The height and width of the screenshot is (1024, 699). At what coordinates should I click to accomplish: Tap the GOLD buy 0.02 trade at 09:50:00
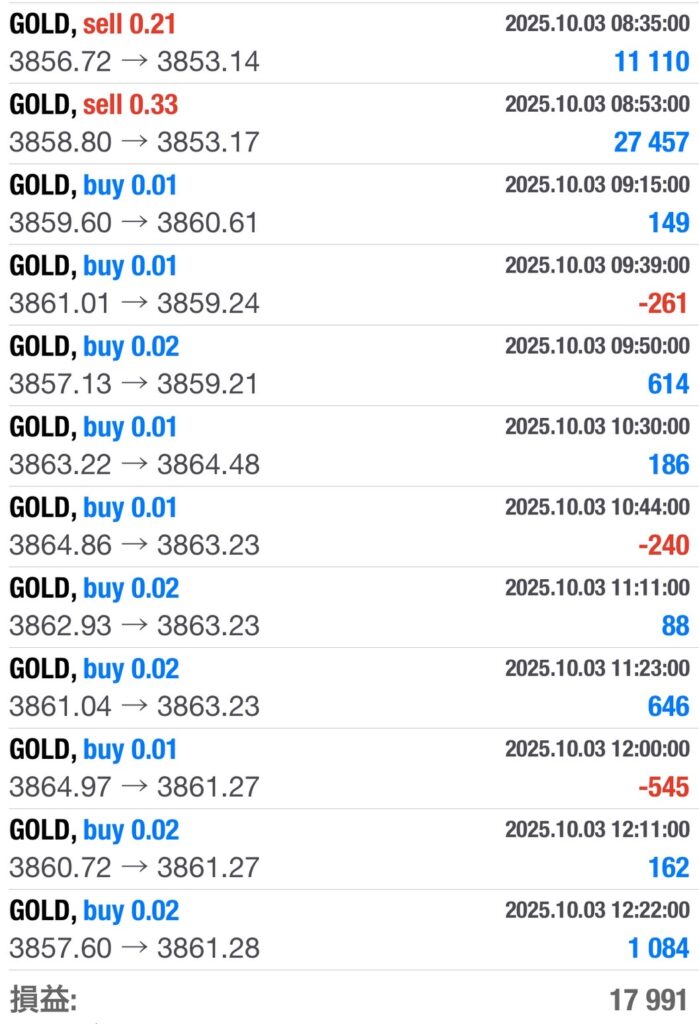point(349,365)
